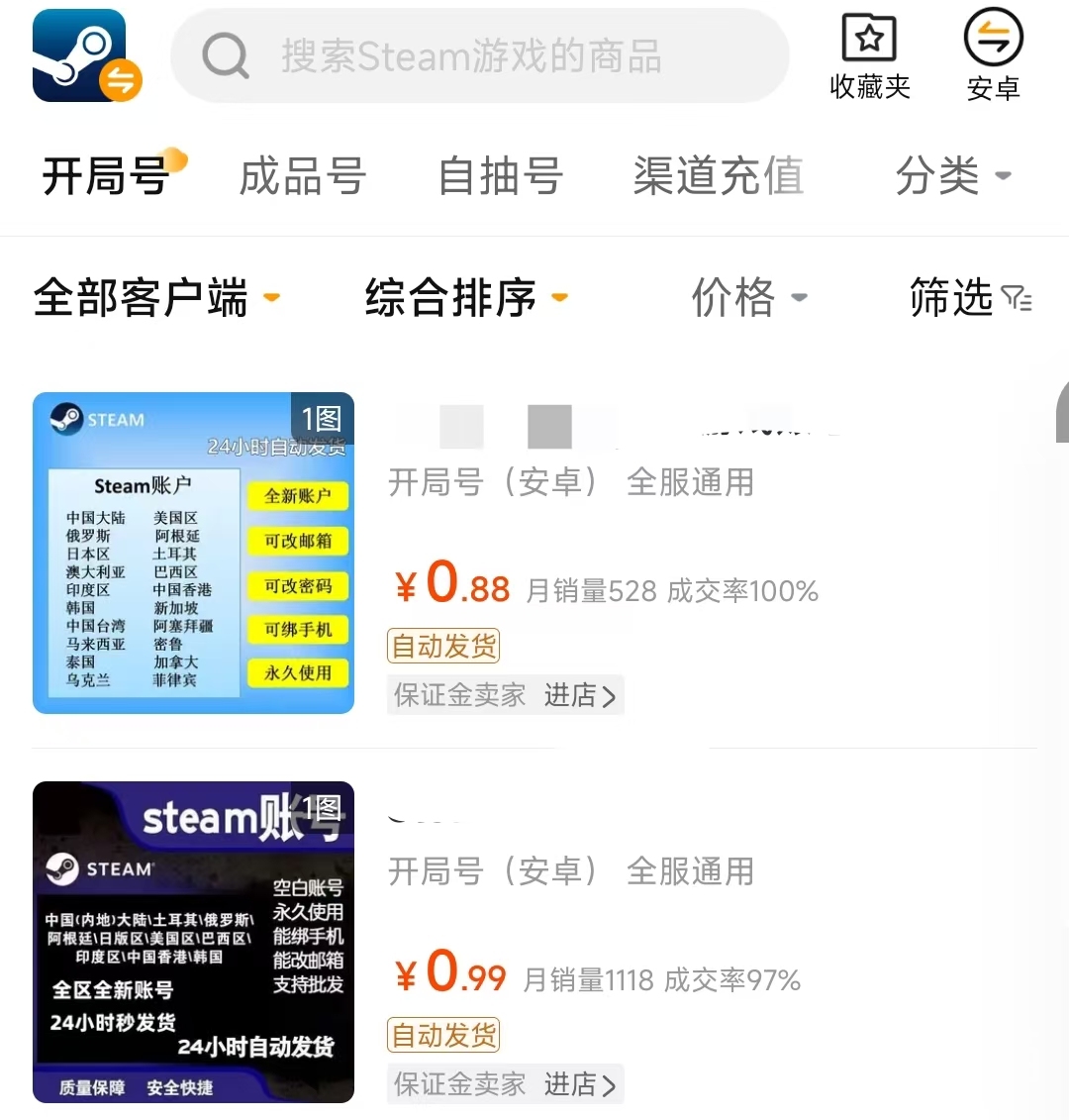Image resolution: width=1069 pixels, height=1120 pixels.
Task: Sort listings by 价格
Action: click(x=749, y=298)
